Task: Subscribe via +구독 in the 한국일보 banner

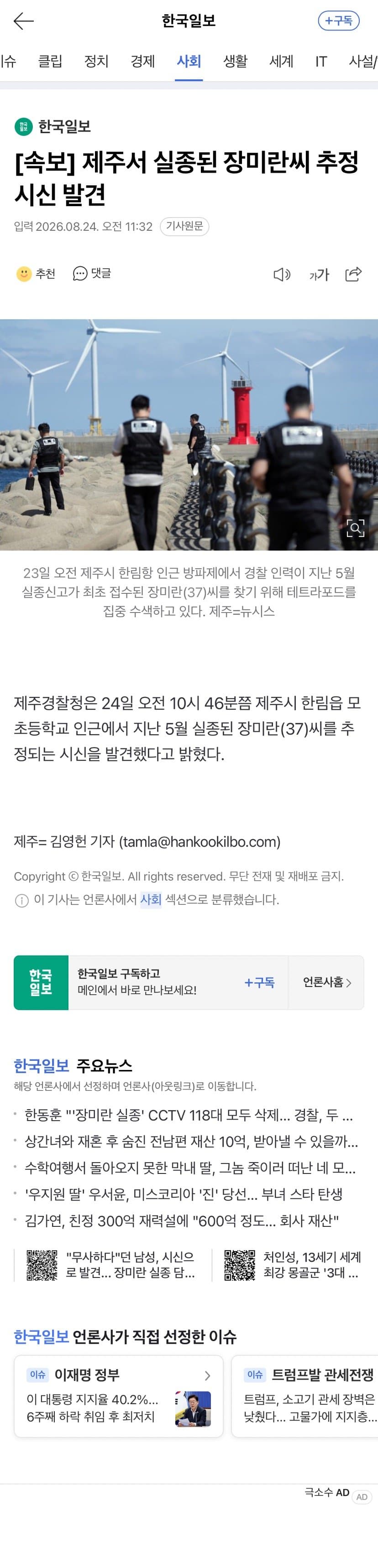Action: pos(259,982)
